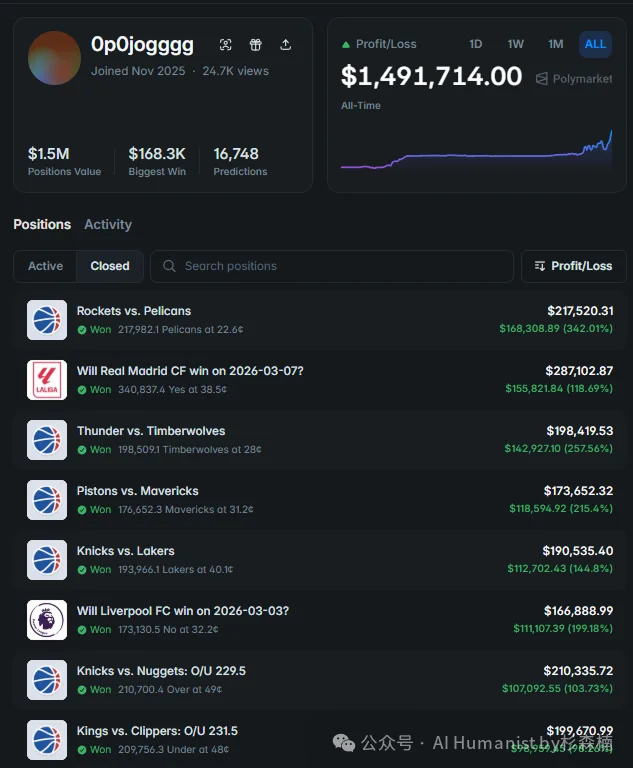Share this profile via the upload icon
The height and width of the screenshot is (768, 633).
click(x=286, y=45)
